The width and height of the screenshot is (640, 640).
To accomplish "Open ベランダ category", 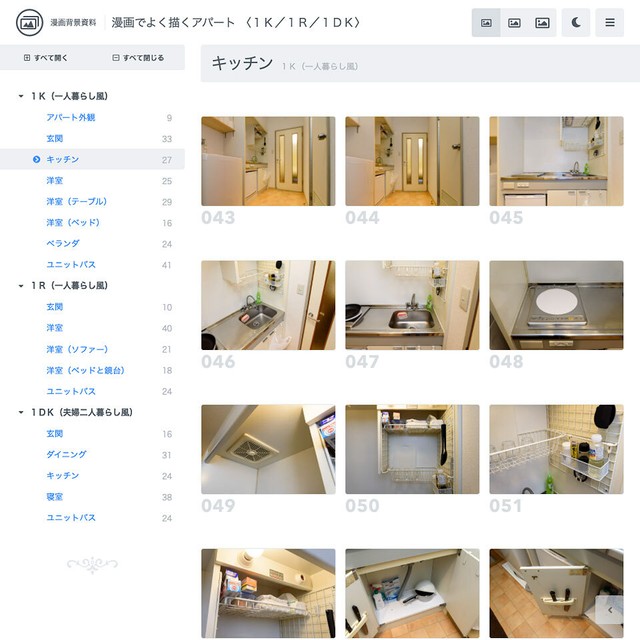I will [62, 243].
